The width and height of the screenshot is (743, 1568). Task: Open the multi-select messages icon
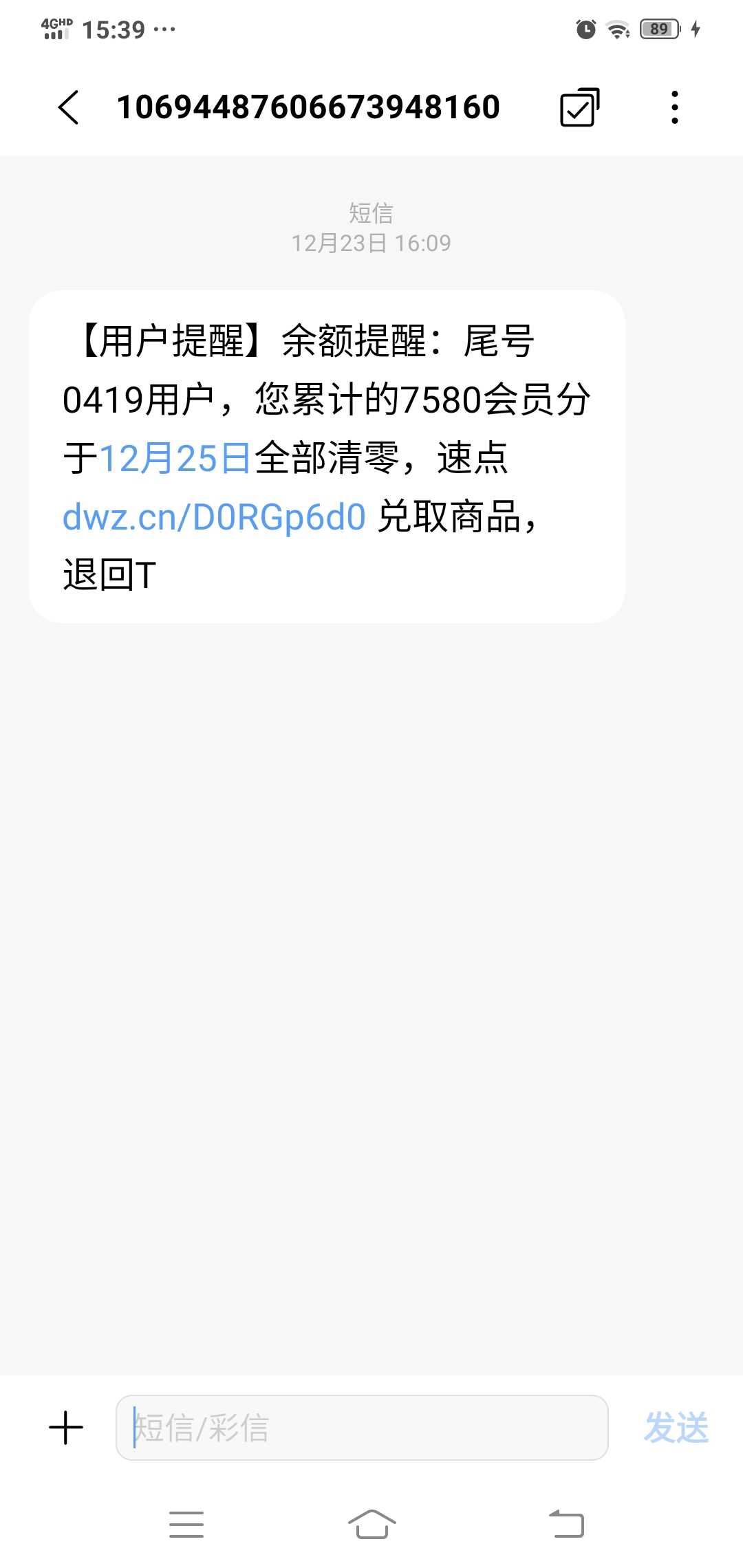click(x=579, y=107)
